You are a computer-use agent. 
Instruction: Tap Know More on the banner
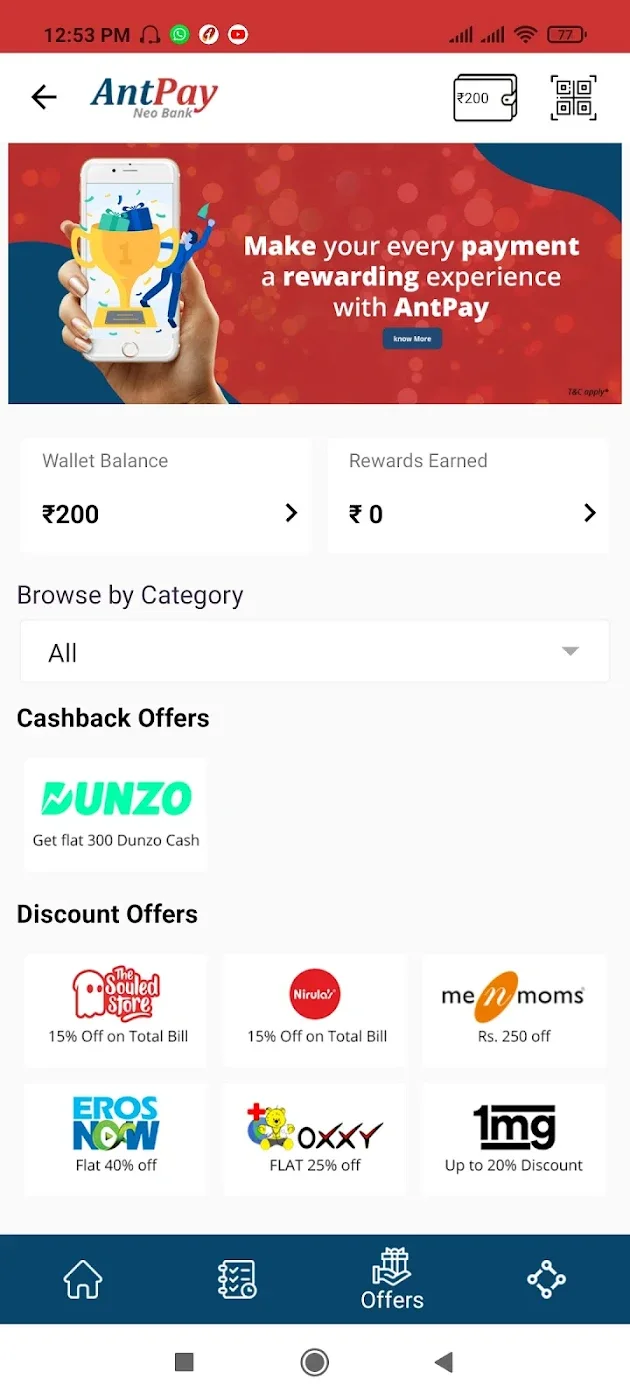(x=412, y=339)
